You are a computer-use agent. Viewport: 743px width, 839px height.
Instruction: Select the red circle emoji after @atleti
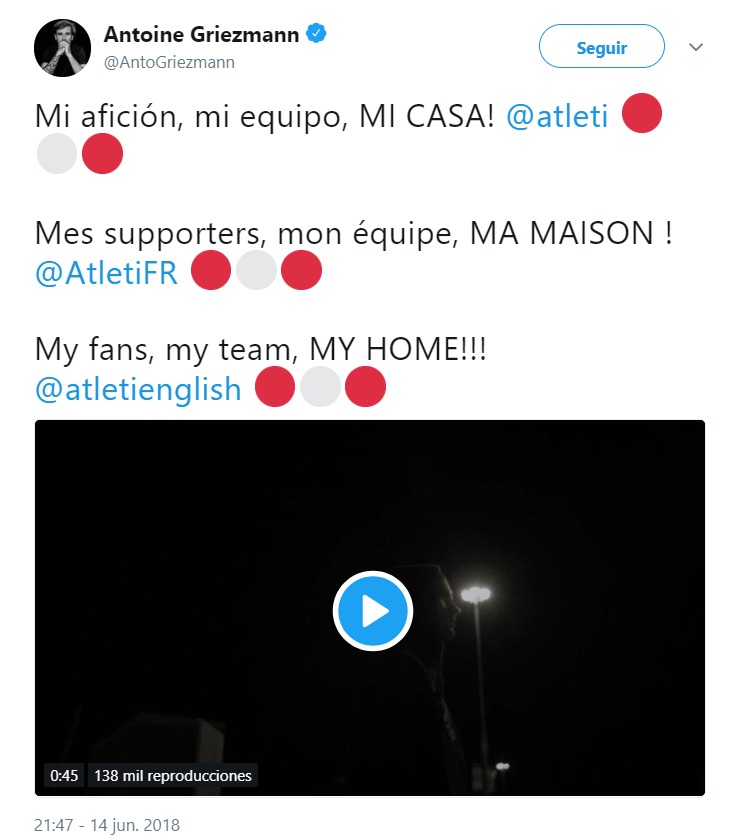[642, 114]
